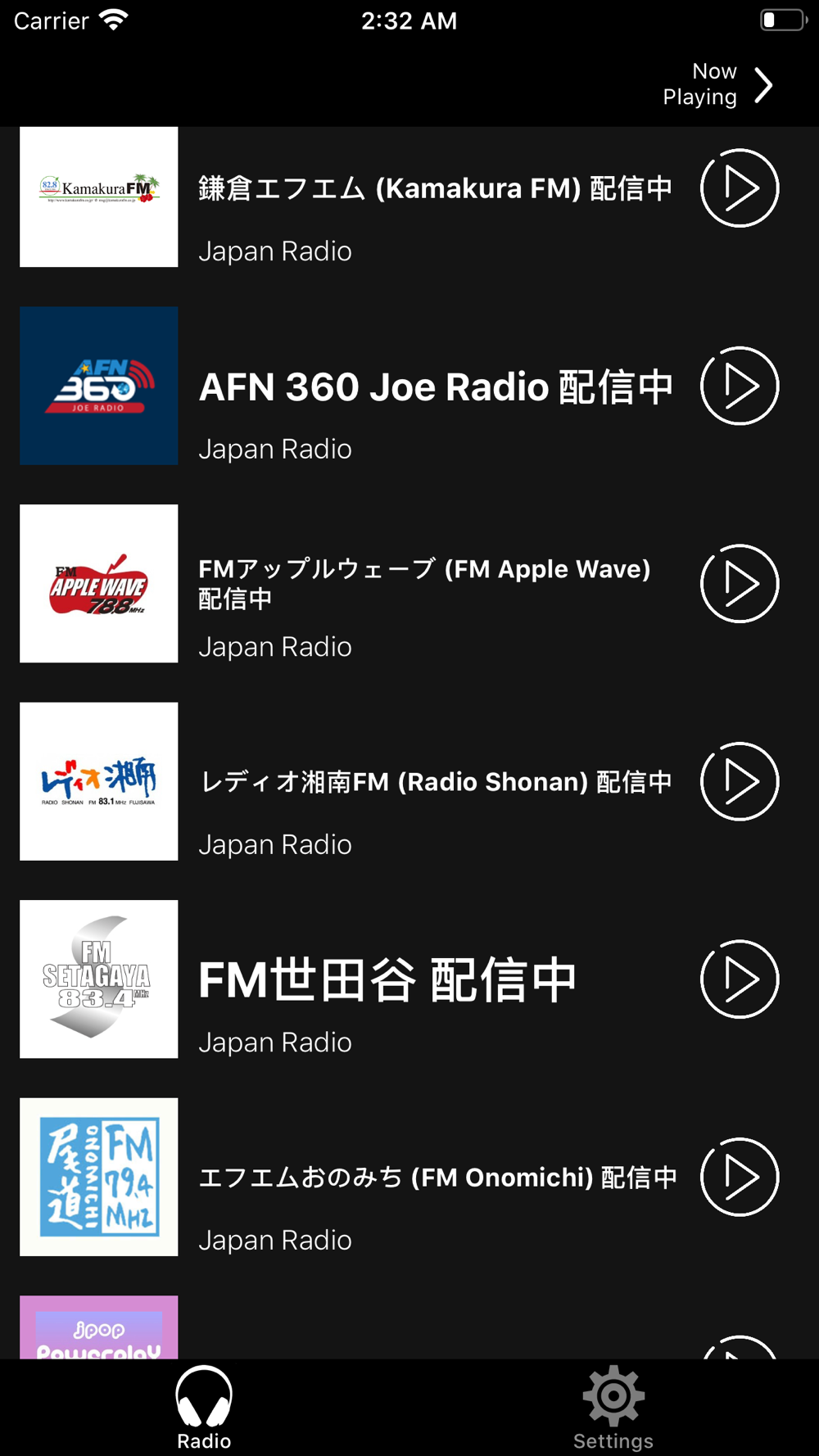819x1456 pixels.
Task: Play Radio Shonan station
Action: click(740, 781)
